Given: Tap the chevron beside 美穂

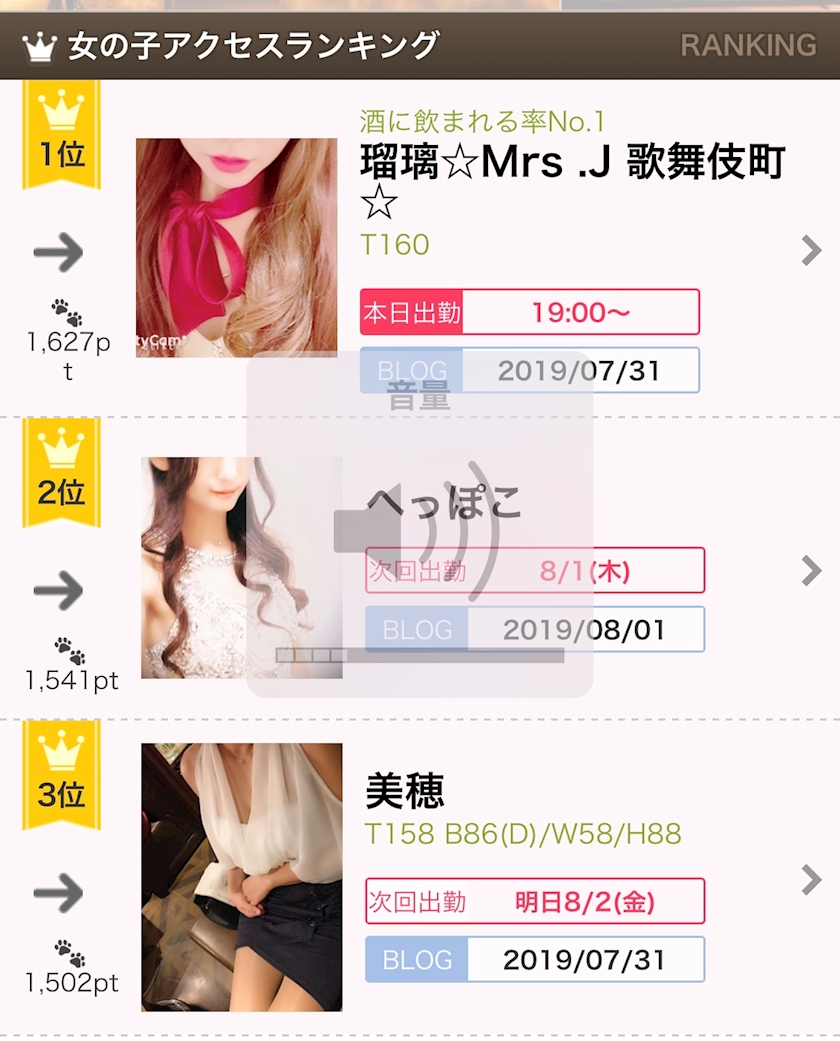Looking at the screenshot, I should point(811,880).
